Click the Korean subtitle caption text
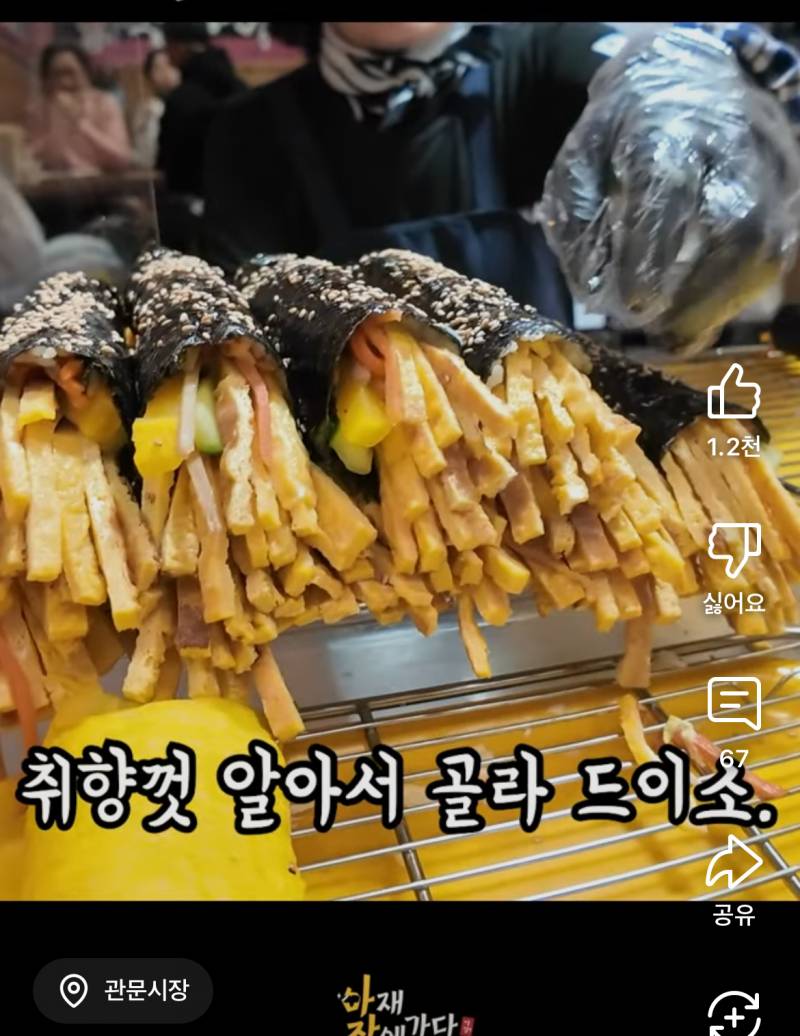800x1036 pixels. coord(390,789)
